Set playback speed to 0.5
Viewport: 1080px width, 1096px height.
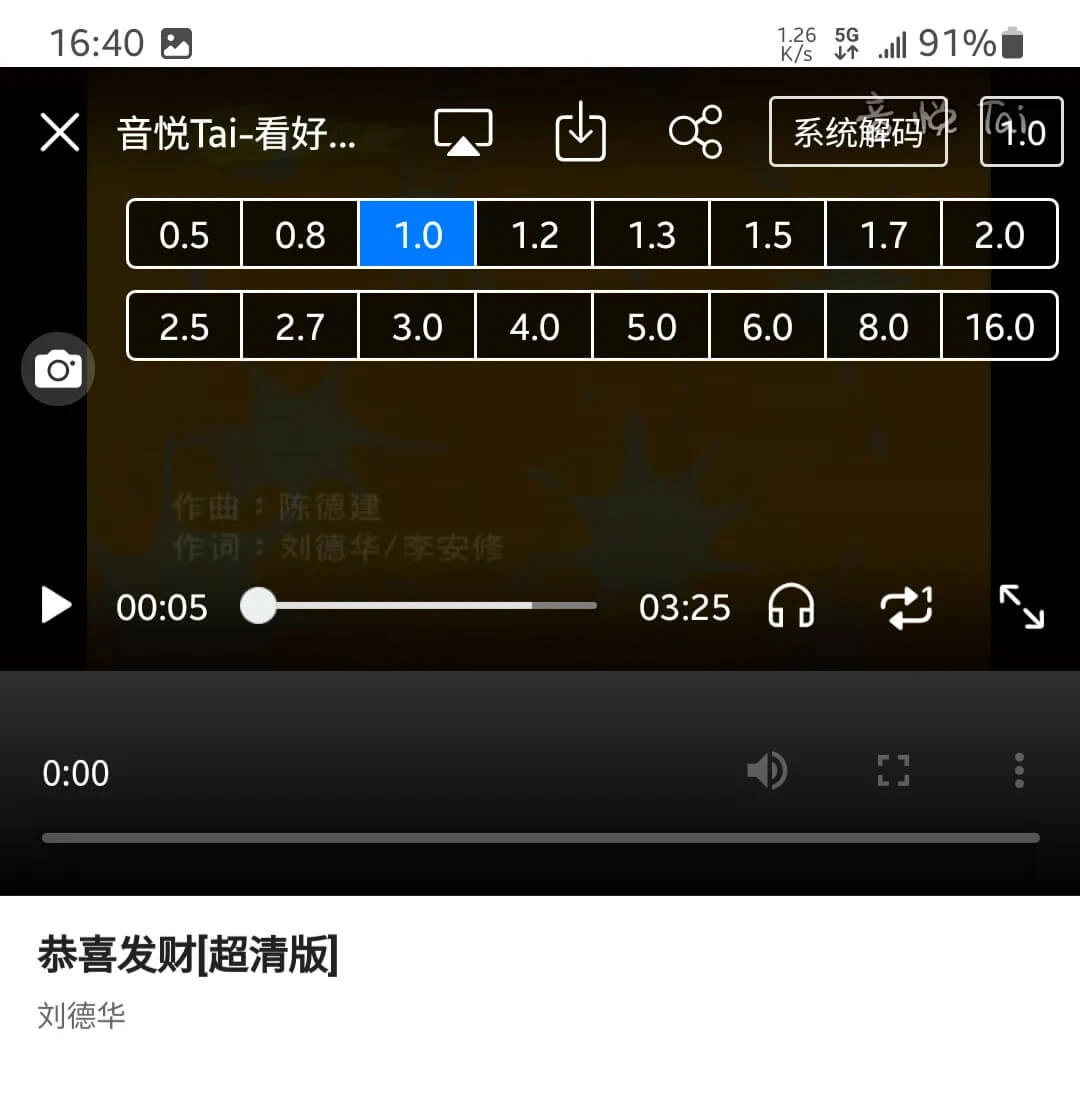coord(184,235)
